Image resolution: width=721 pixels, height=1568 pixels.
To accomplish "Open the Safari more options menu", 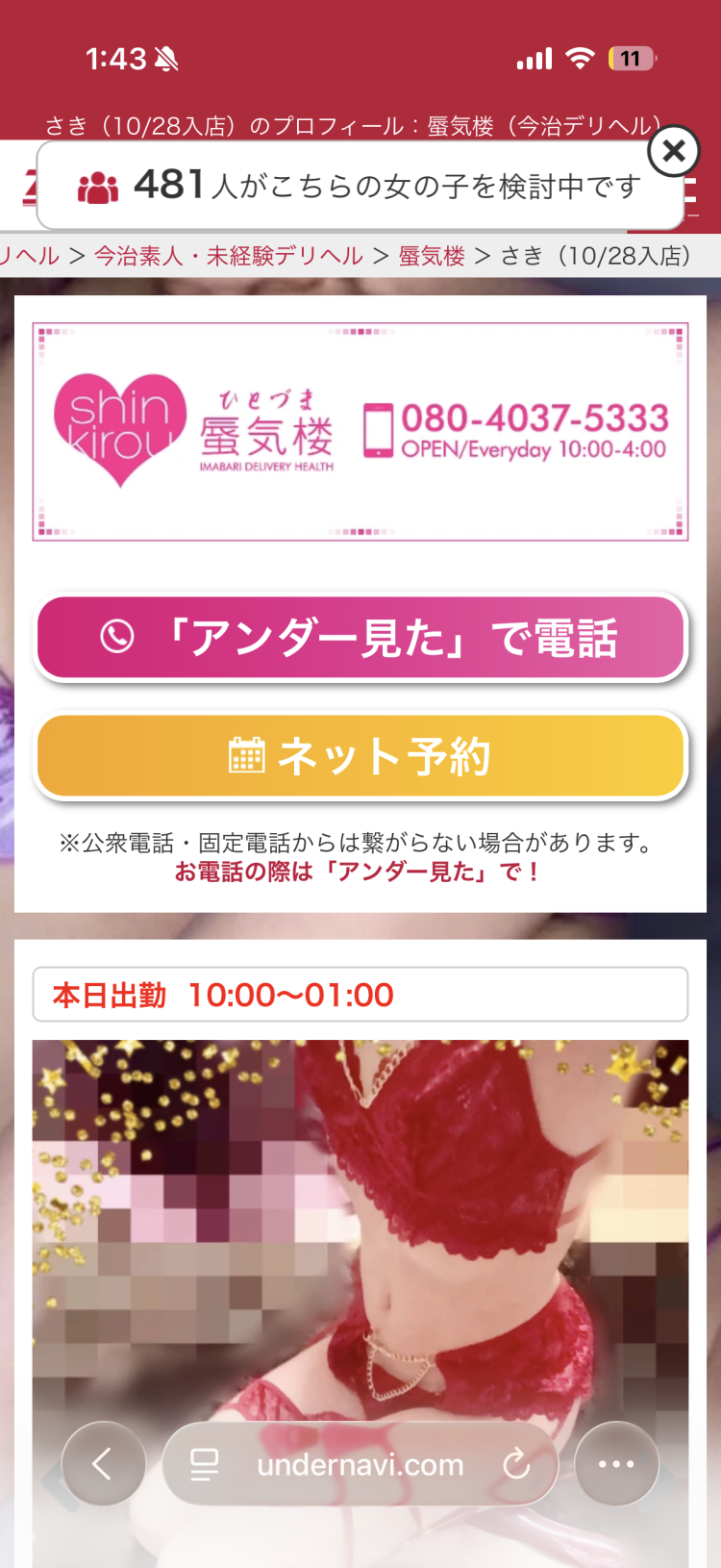I will click(616, 1463).
